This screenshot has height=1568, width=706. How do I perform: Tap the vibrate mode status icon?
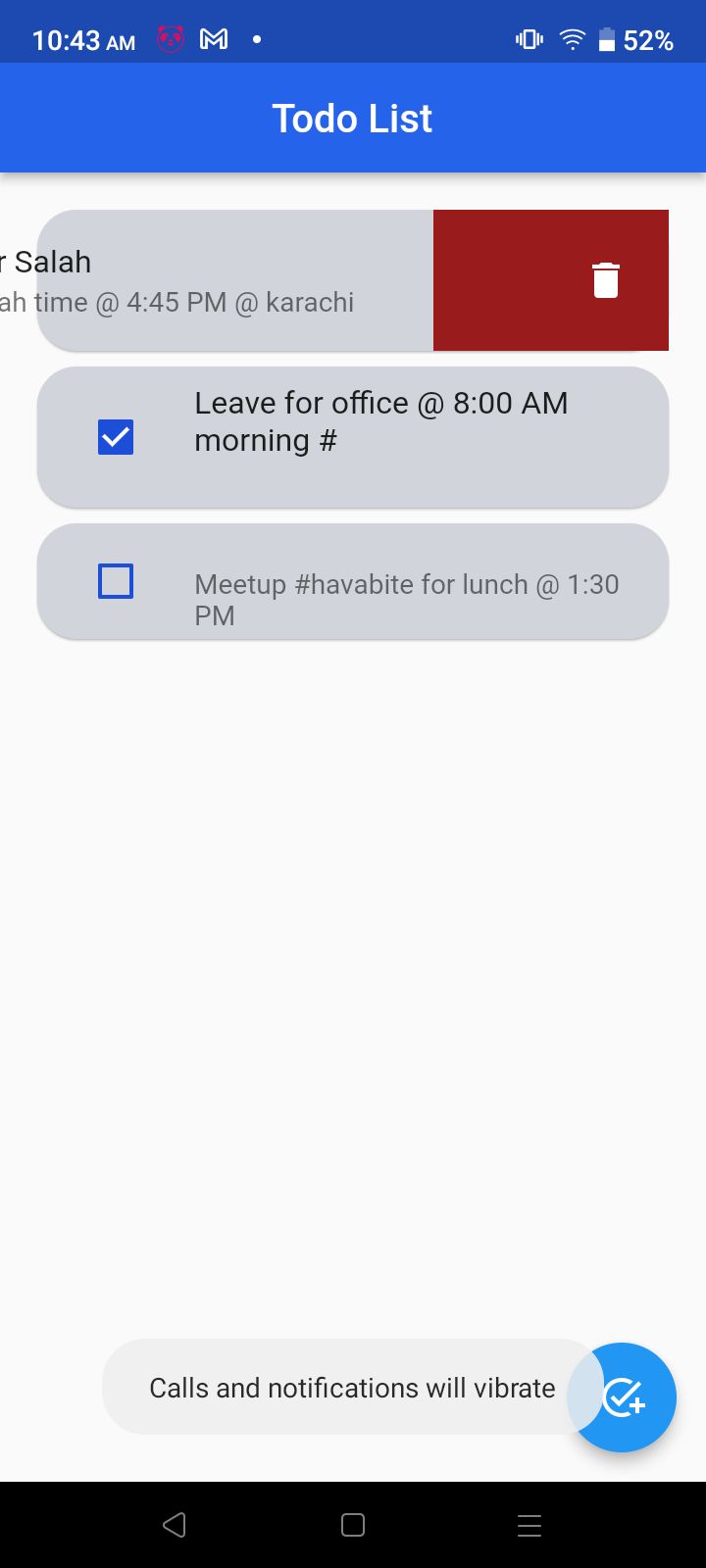coord(528,39)
